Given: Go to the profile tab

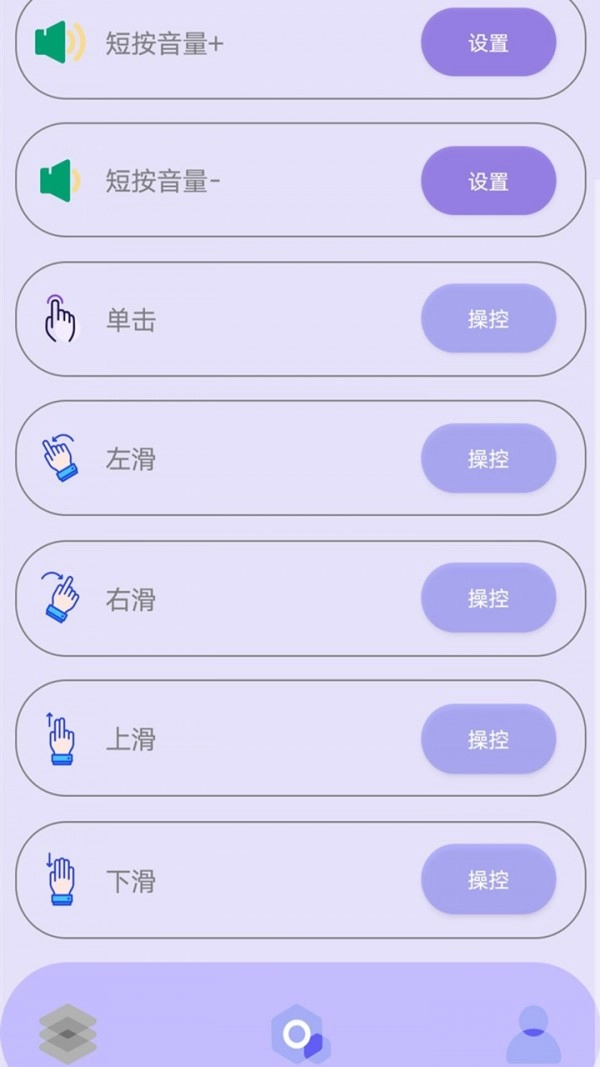Looking at the screenshot, I should coord(533,1034).
